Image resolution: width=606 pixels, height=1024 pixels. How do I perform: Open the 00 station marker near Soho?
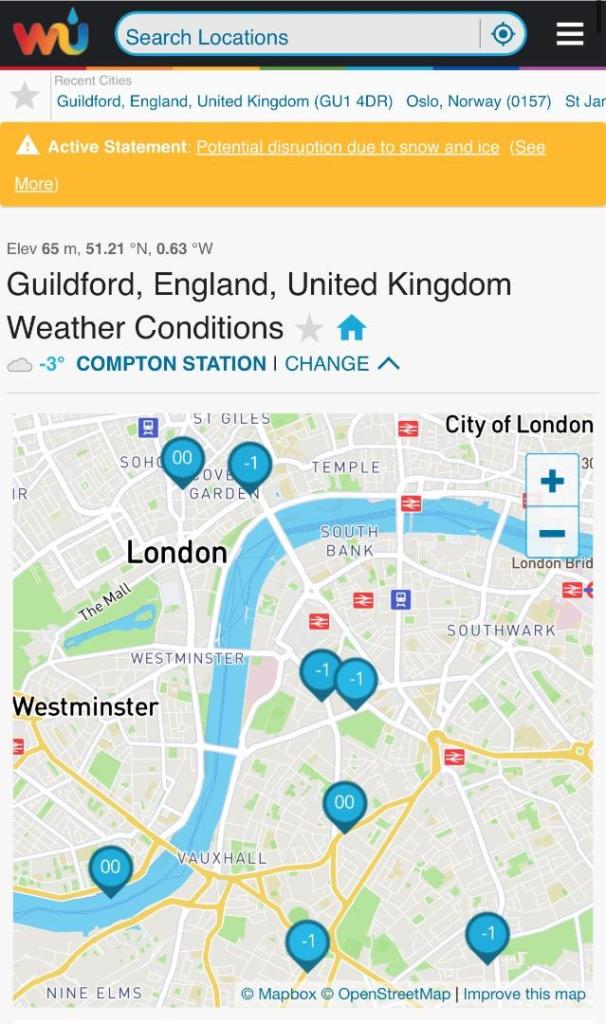coord(182,460)
